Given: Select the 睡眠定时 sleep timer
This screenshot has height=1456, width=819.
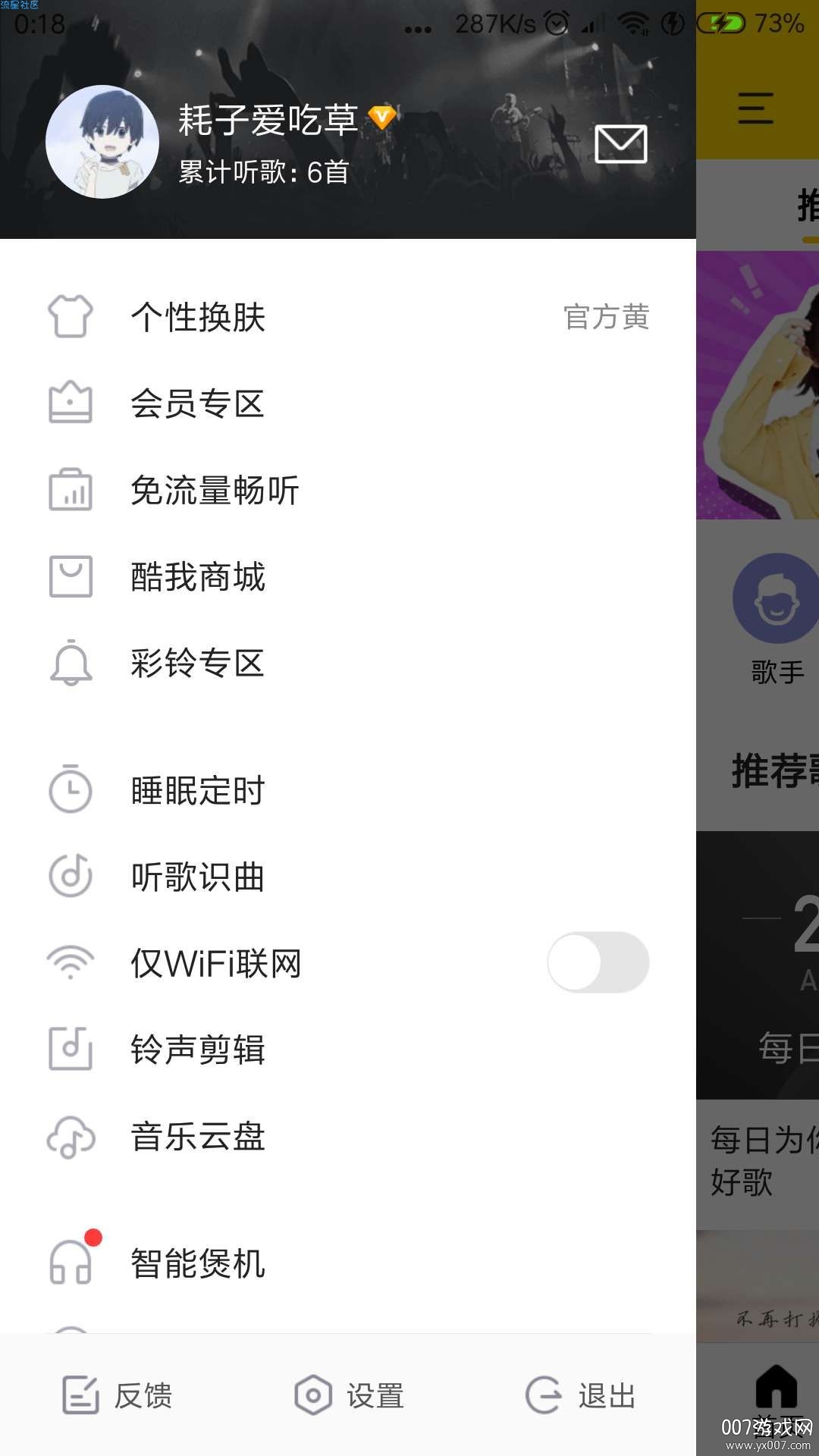Looking at the screenshot, I should click(x=196, y=791).
